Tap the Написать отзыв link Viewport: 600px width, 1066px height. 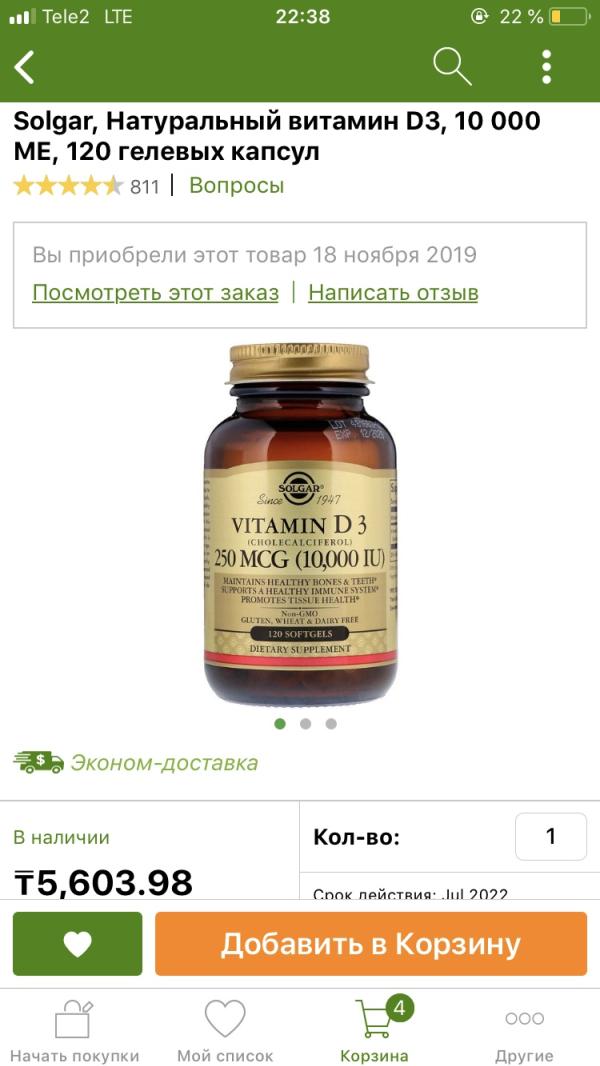393,293
